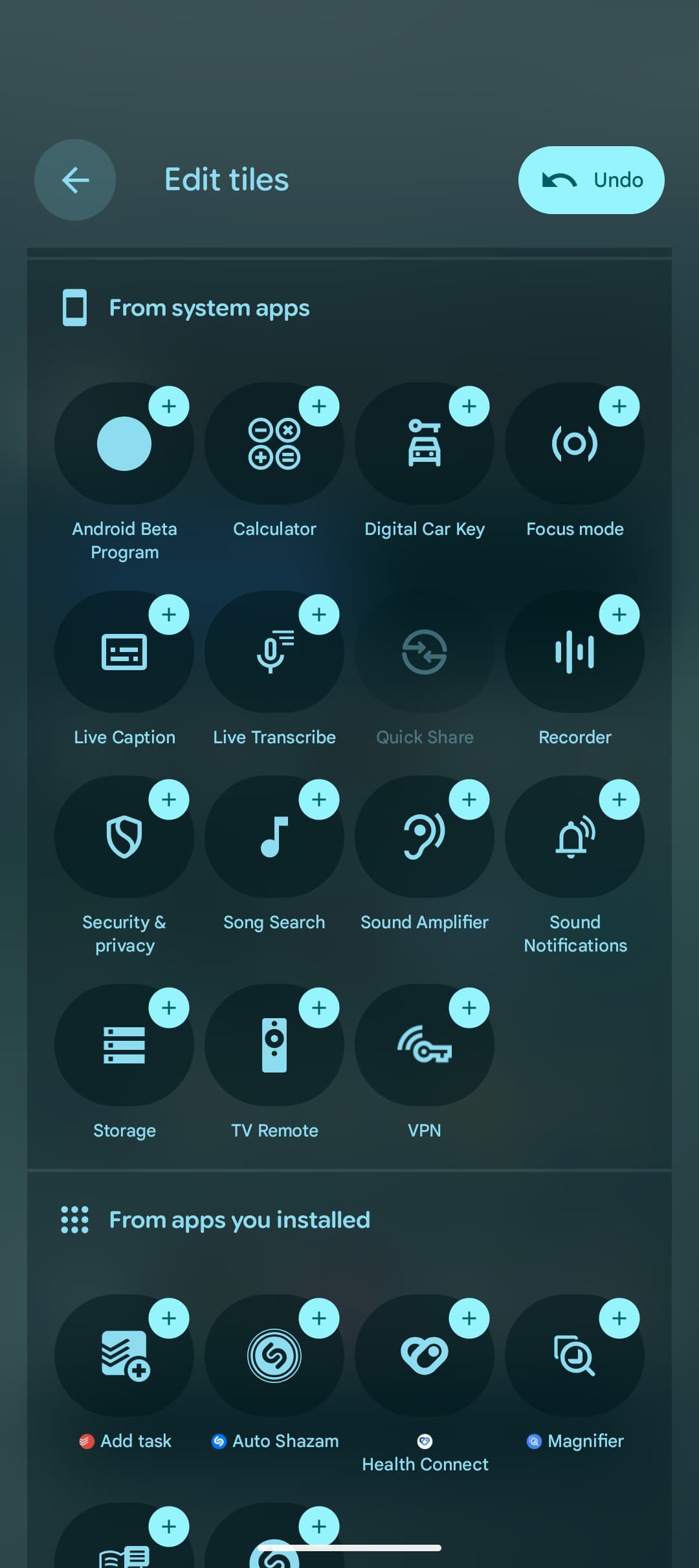Screen dimensions: 699x1568
Task: Add the Calculator tile
Action: click(x=319, y=406)
